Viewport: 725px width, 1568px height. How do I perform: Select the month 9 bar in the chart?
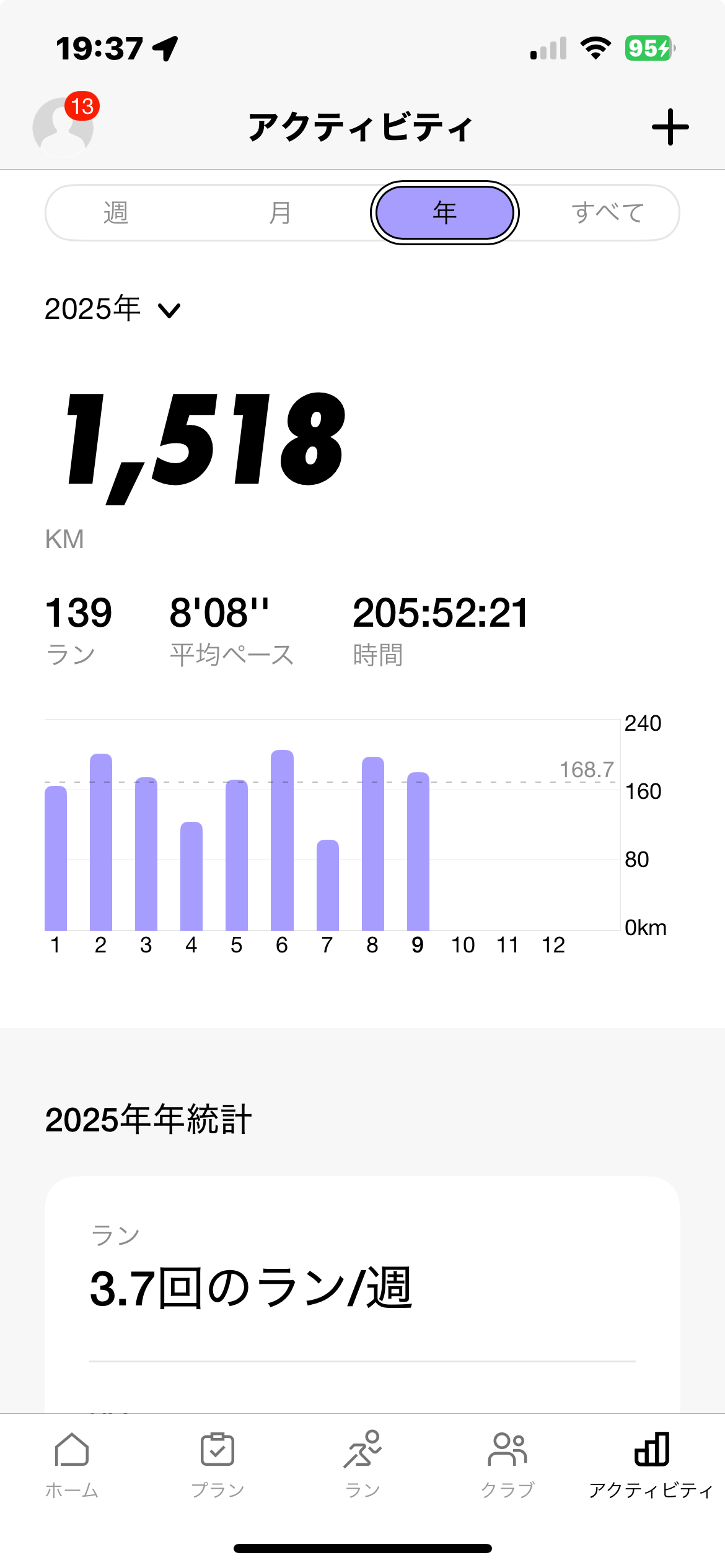point(418,852)
